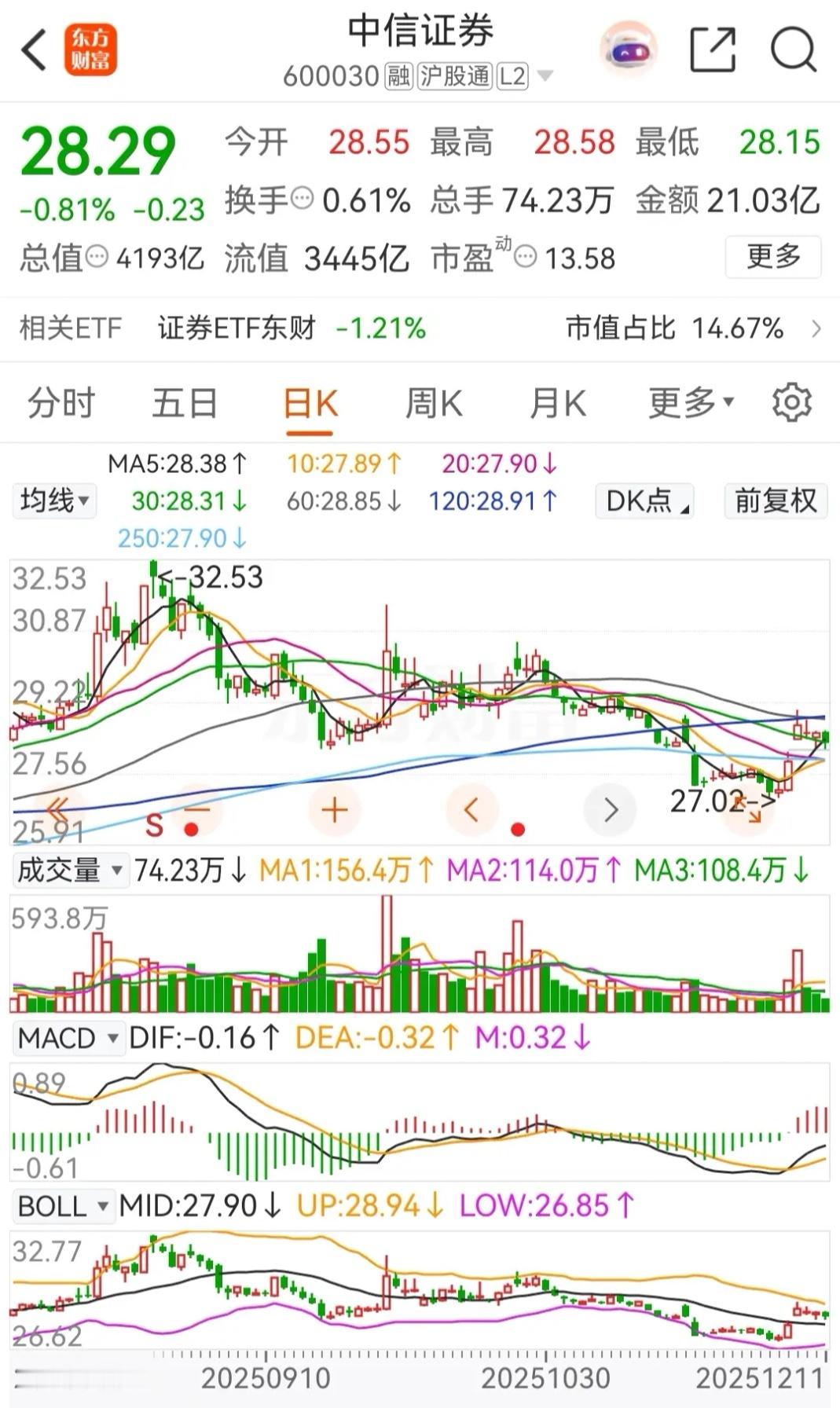Toggle the DK点 indicator on the chart
The image size is (840, 1408).
pos(643,500)
